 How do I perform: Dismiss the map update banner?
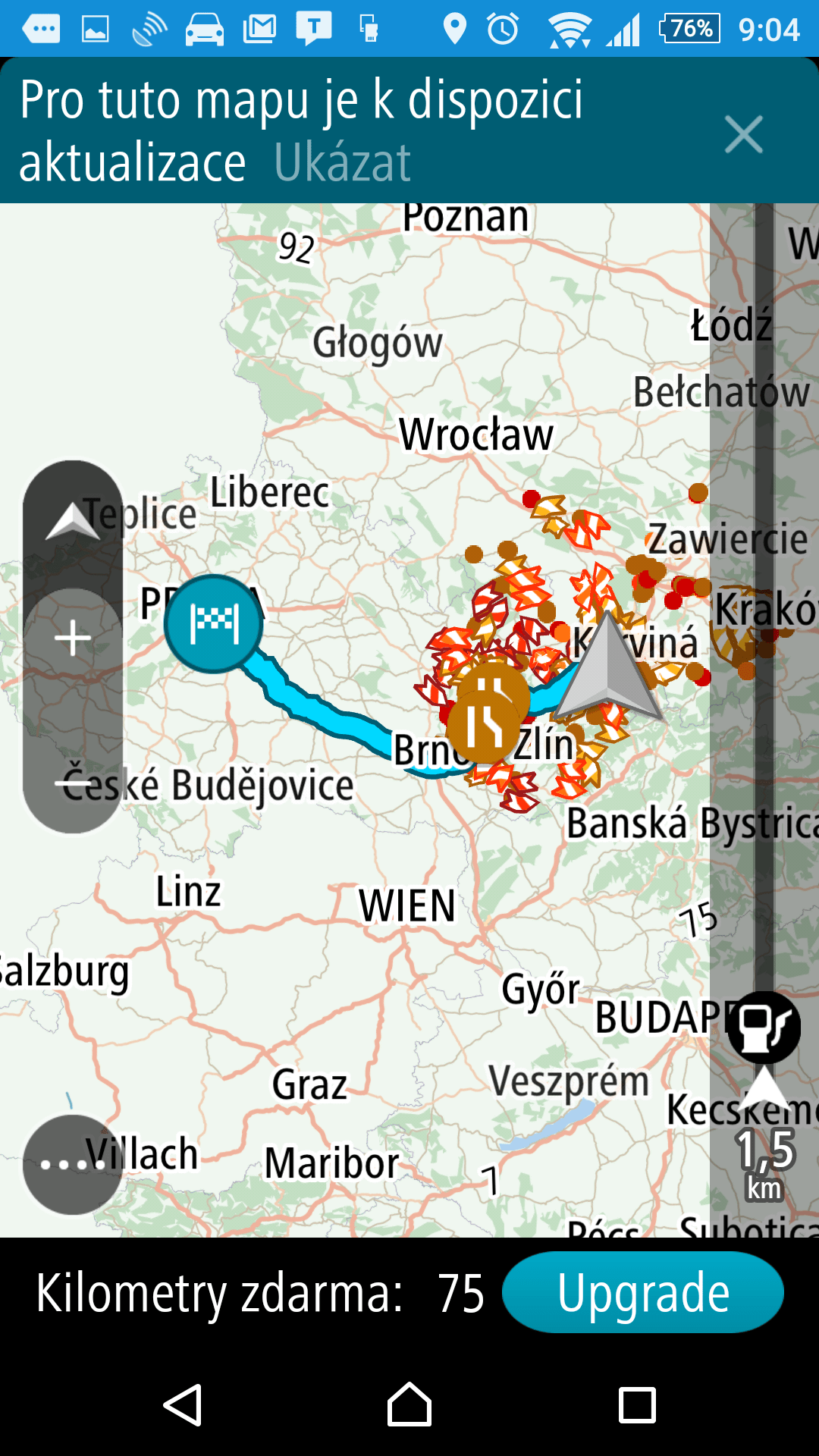(743, 134)
